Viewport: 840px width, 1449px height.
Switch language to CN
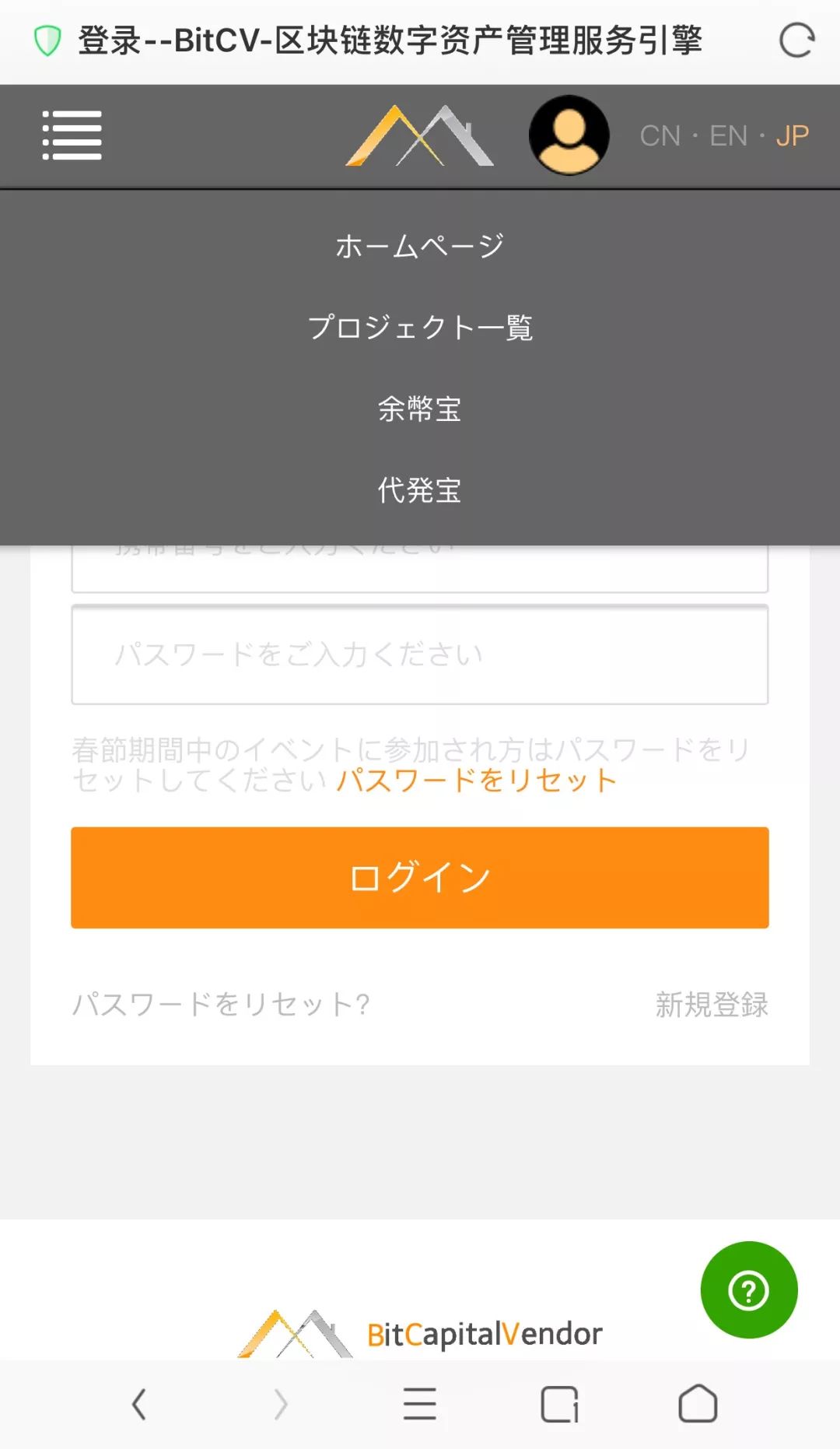pos(660,136)
